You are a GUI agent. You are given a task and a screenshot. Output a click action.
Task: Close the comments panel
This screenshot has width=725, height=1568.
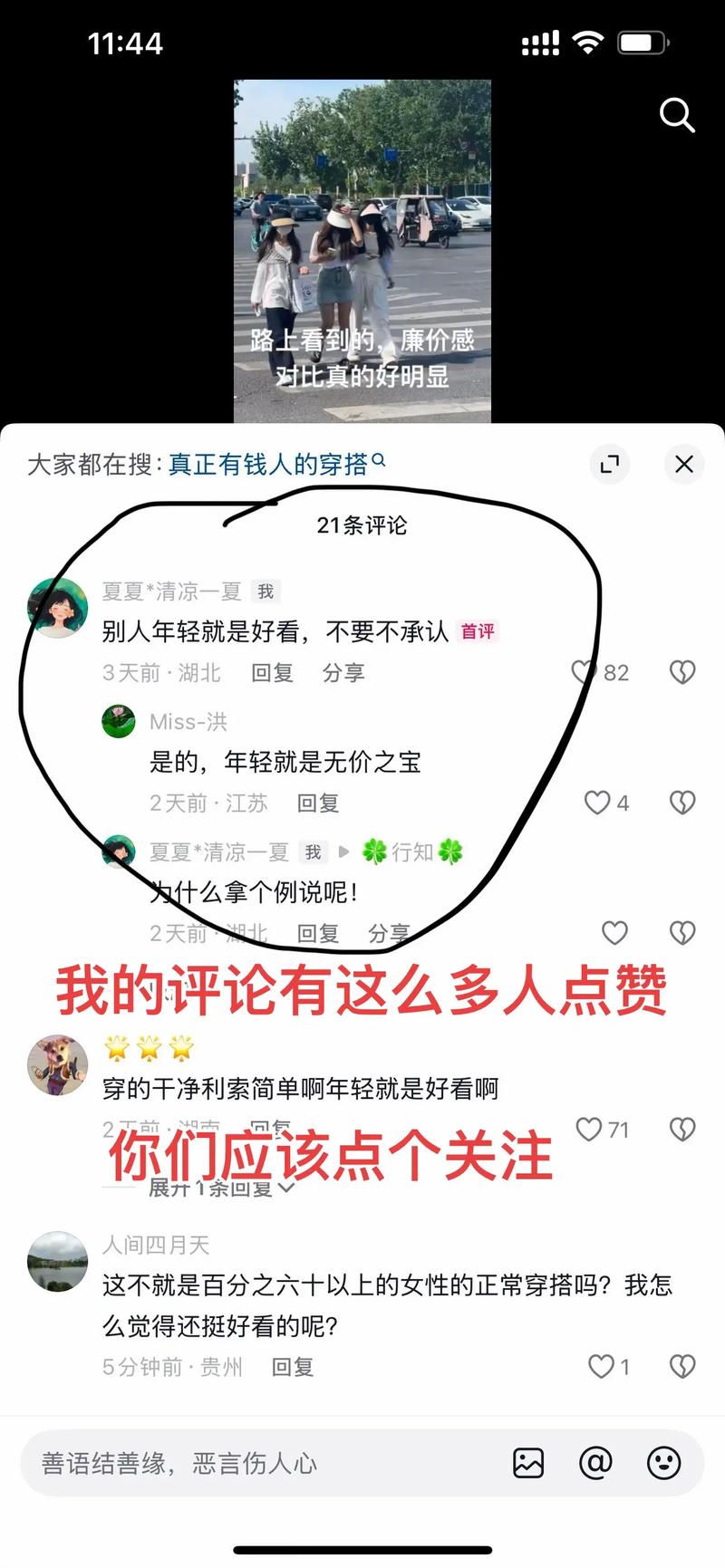click(x=684, y=464)
